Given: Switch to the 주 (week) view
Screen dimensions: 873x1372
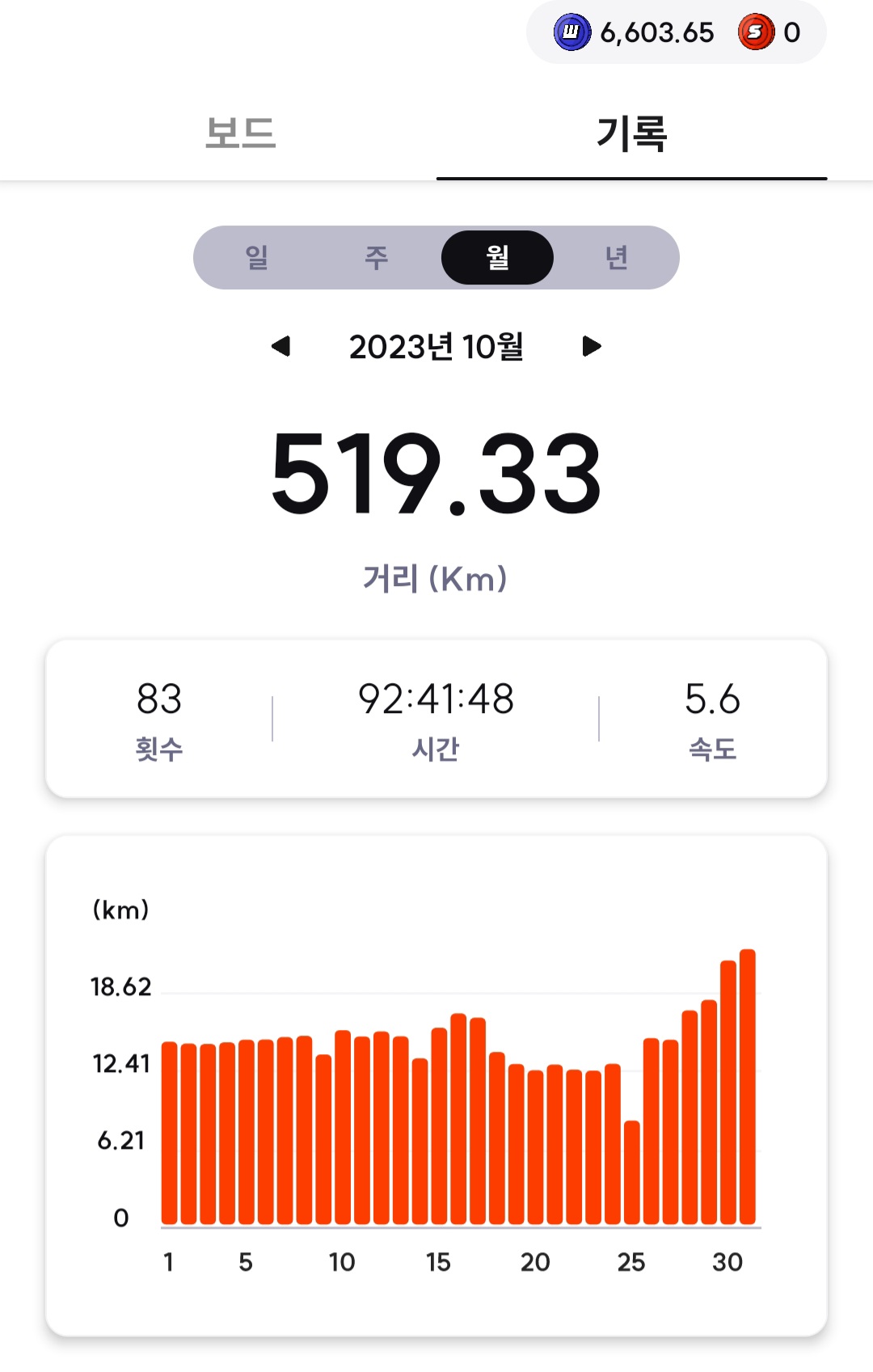Looking at the screenshot, I should [x=376, y=257].
